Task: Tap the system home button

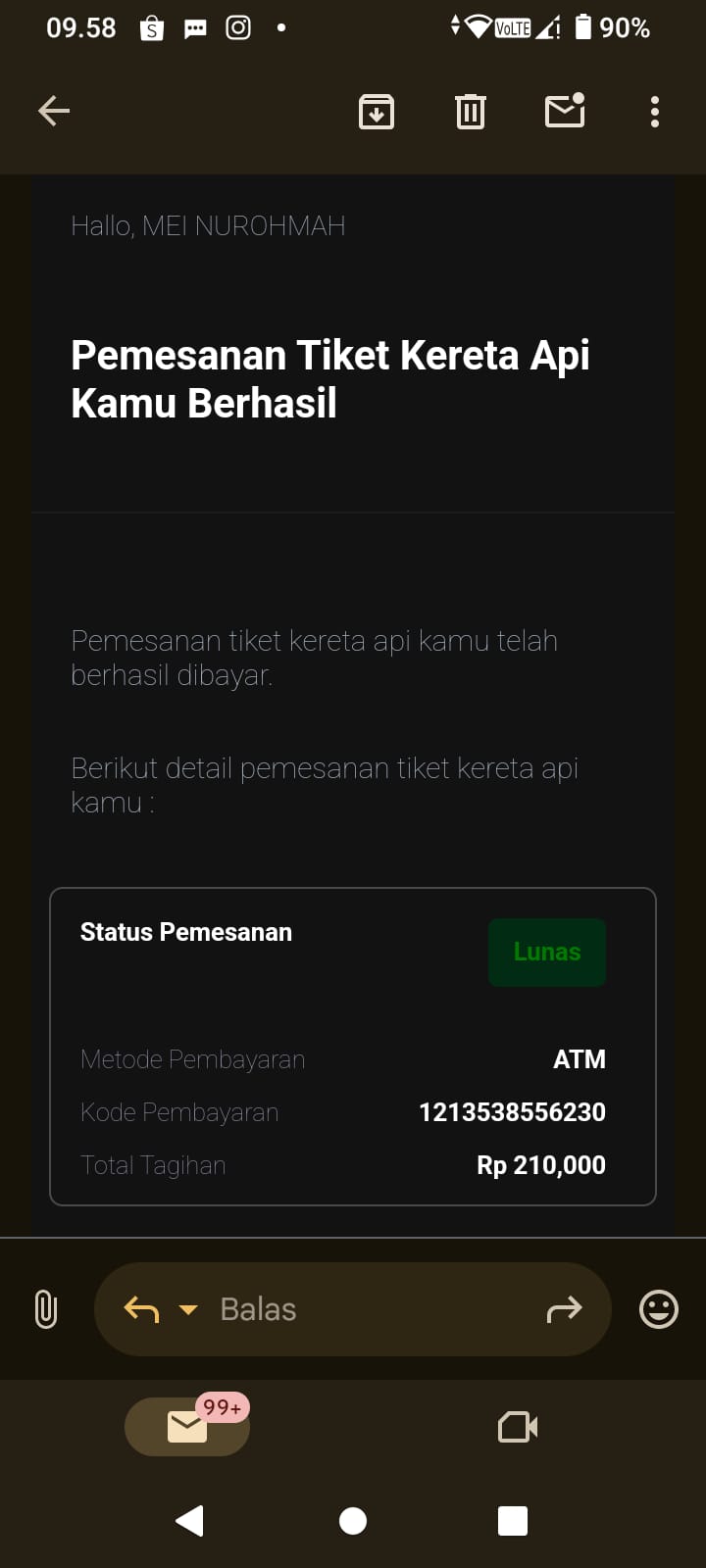Action: [353, 1521]
